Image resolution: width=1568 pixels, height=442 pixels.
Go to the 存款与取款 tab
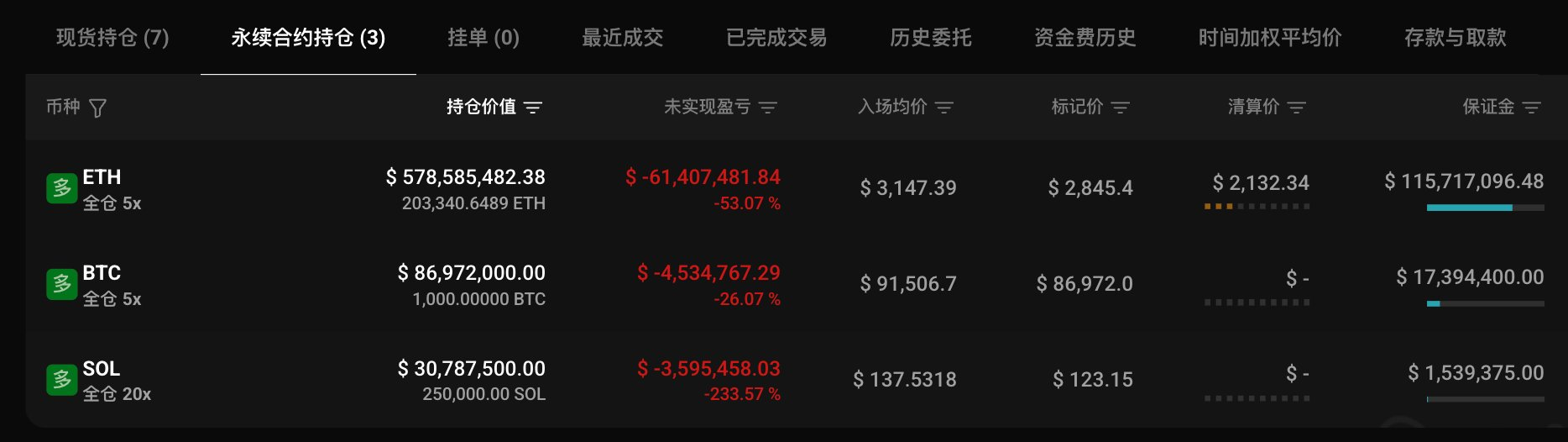(x=1455, y=38)
